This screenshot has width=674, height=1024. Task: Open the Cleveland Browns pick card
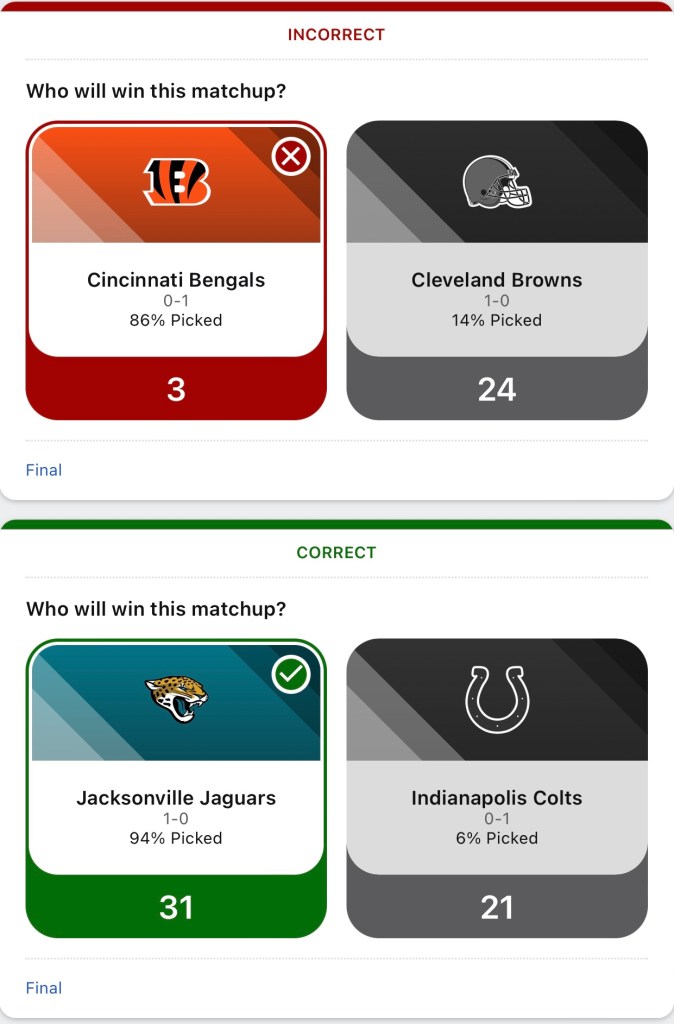[x=497, y=270]
